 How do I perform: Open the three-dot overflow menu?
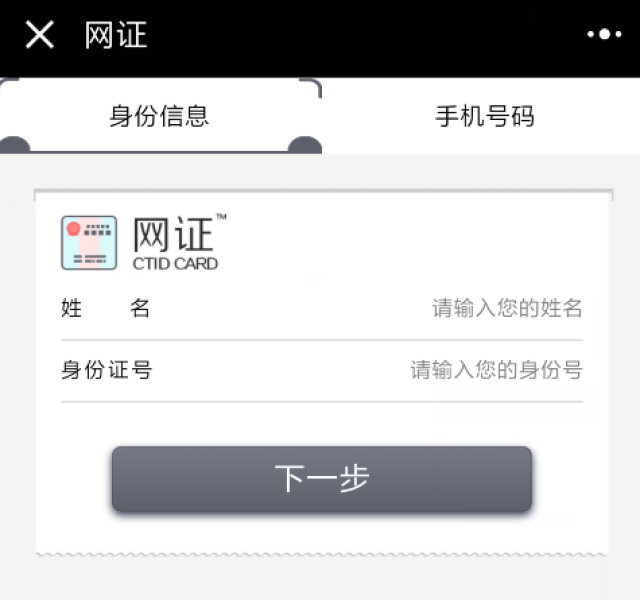click(604, 35)
